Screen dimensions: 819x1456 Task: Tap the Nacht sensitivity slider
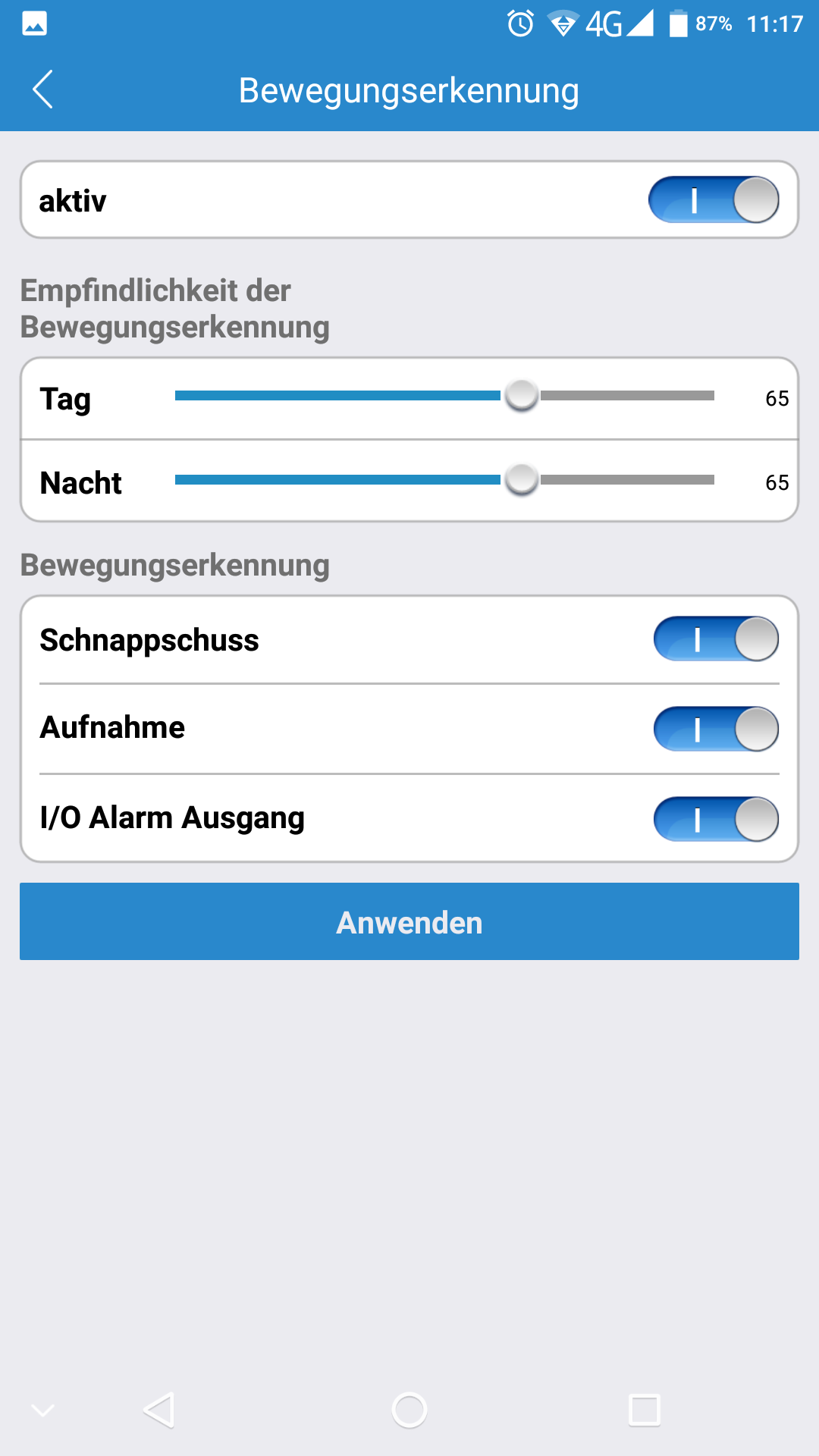point(521,480)
